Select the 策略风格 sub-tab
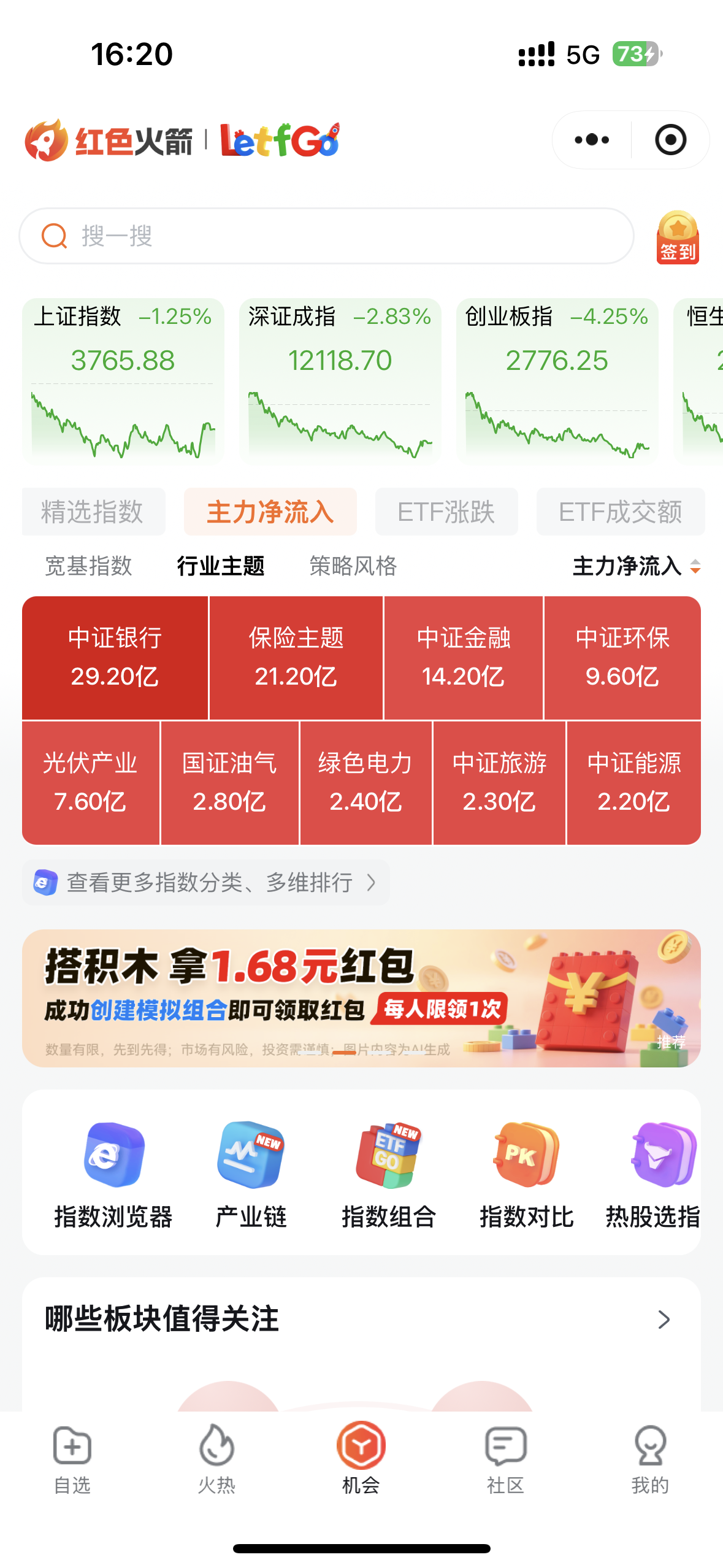Viewport: 723px width, 1568px height. tap(353, 566)
